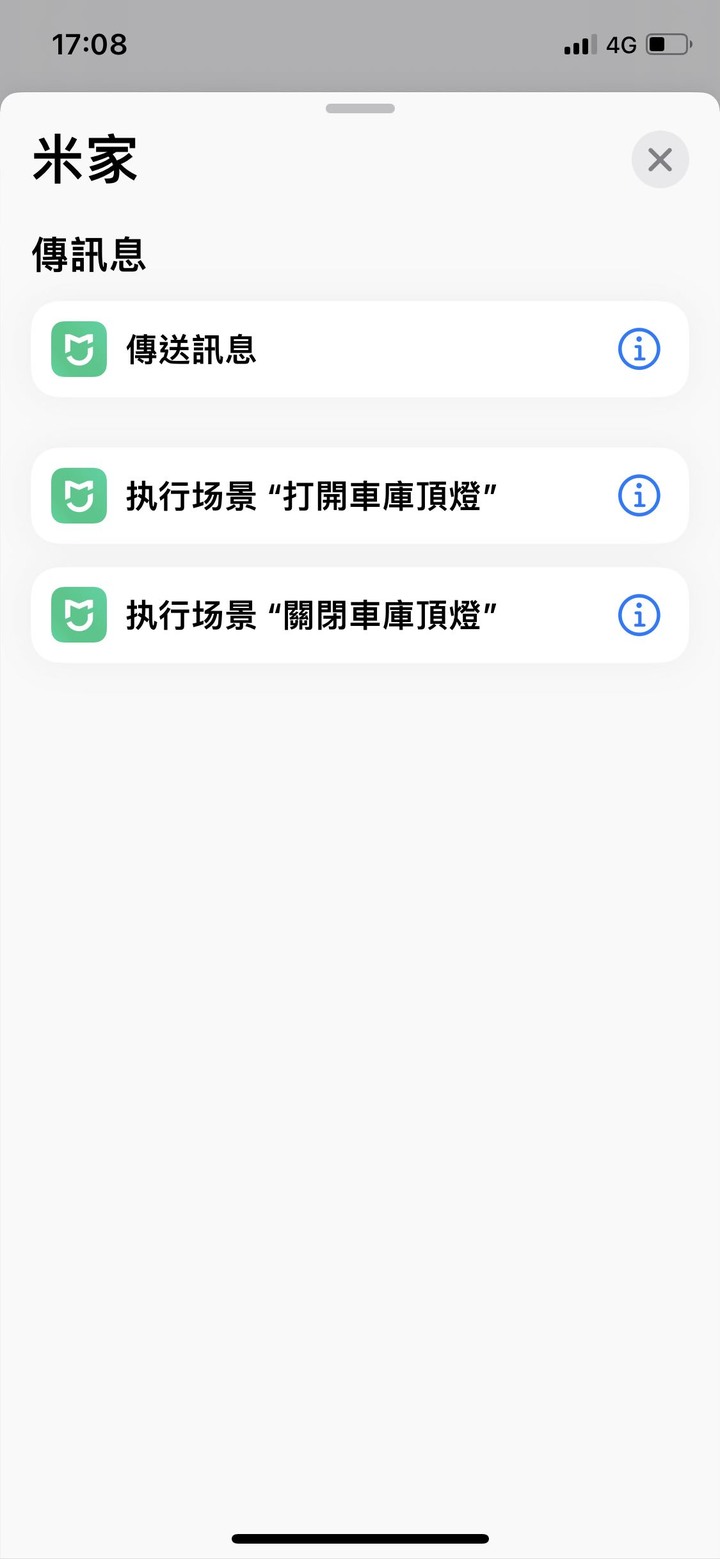The image size is (720, 1559).
Task: Tap the cellular signal indicator
Action: (575, 45)
